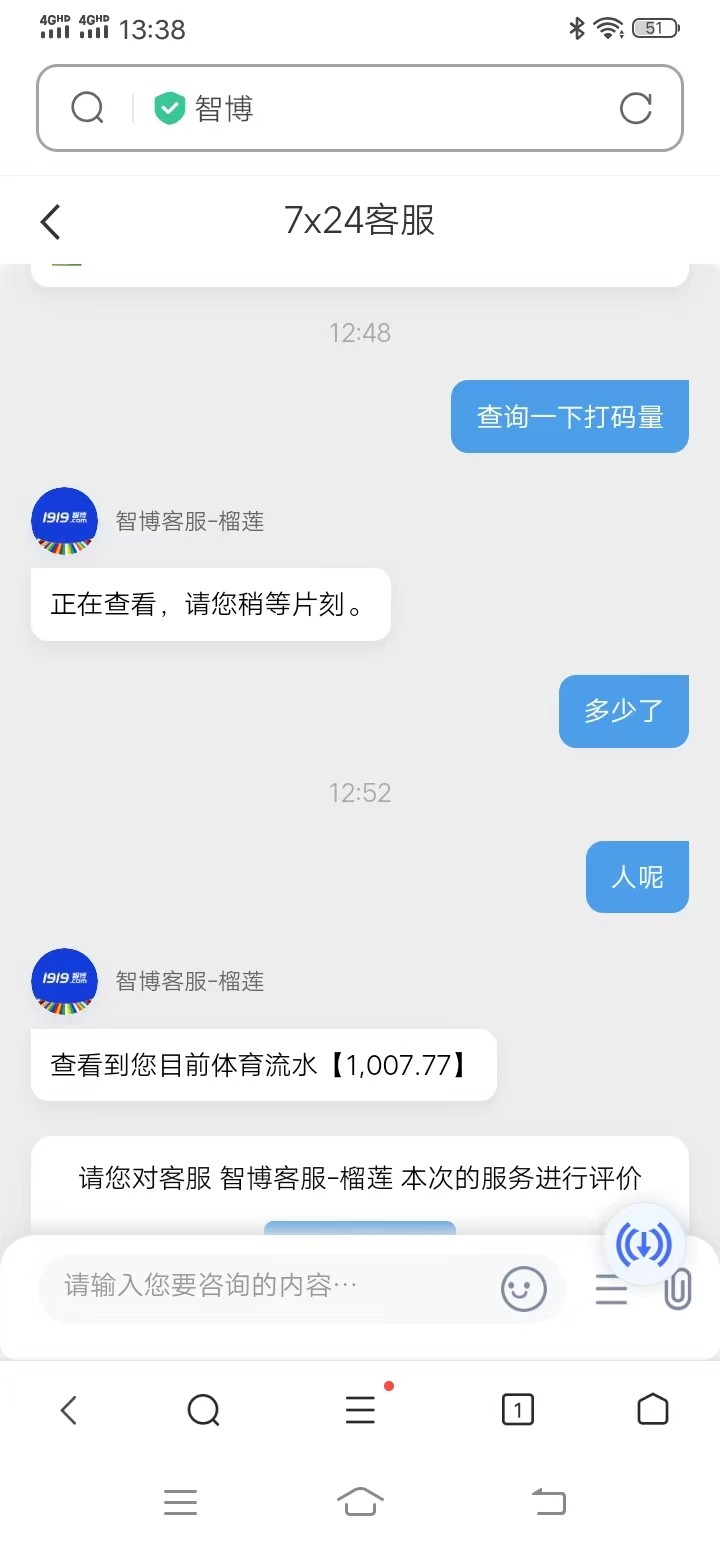Go back from the 7x24客服 chat
The width and height of the screenshot is (720, 1544).
coord(51,222)
